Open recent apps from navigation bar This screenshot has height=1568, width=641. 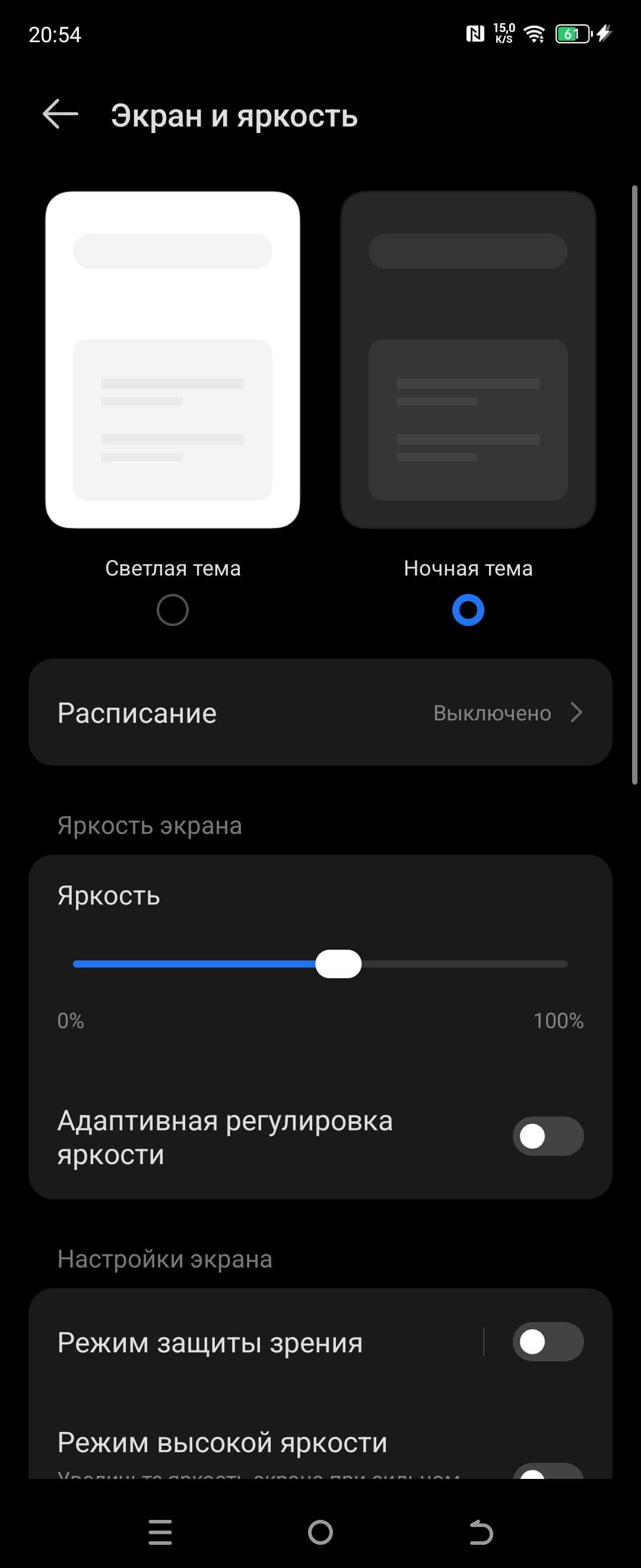(160, 1532)
